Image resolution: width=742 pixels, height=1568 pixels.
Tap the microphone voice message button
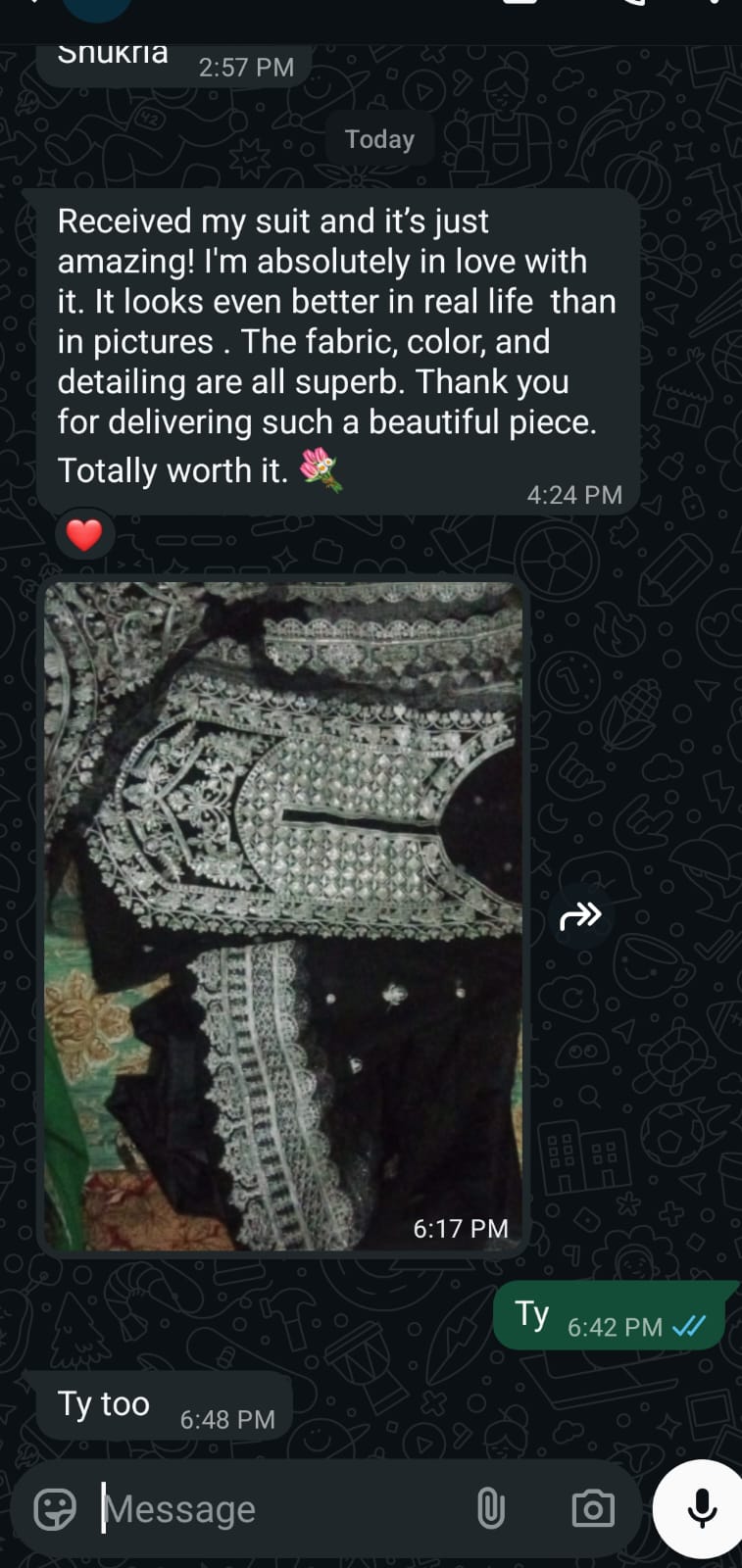701,1509
